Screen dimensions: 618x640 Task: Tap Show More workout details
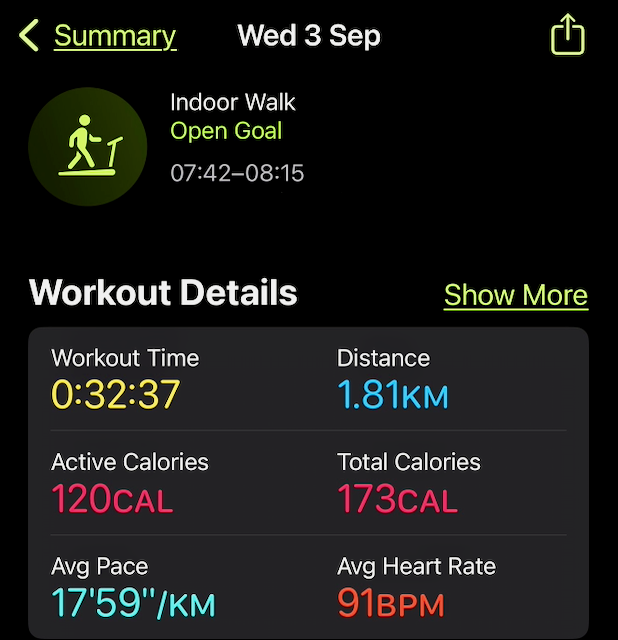(x=515, y=295)
